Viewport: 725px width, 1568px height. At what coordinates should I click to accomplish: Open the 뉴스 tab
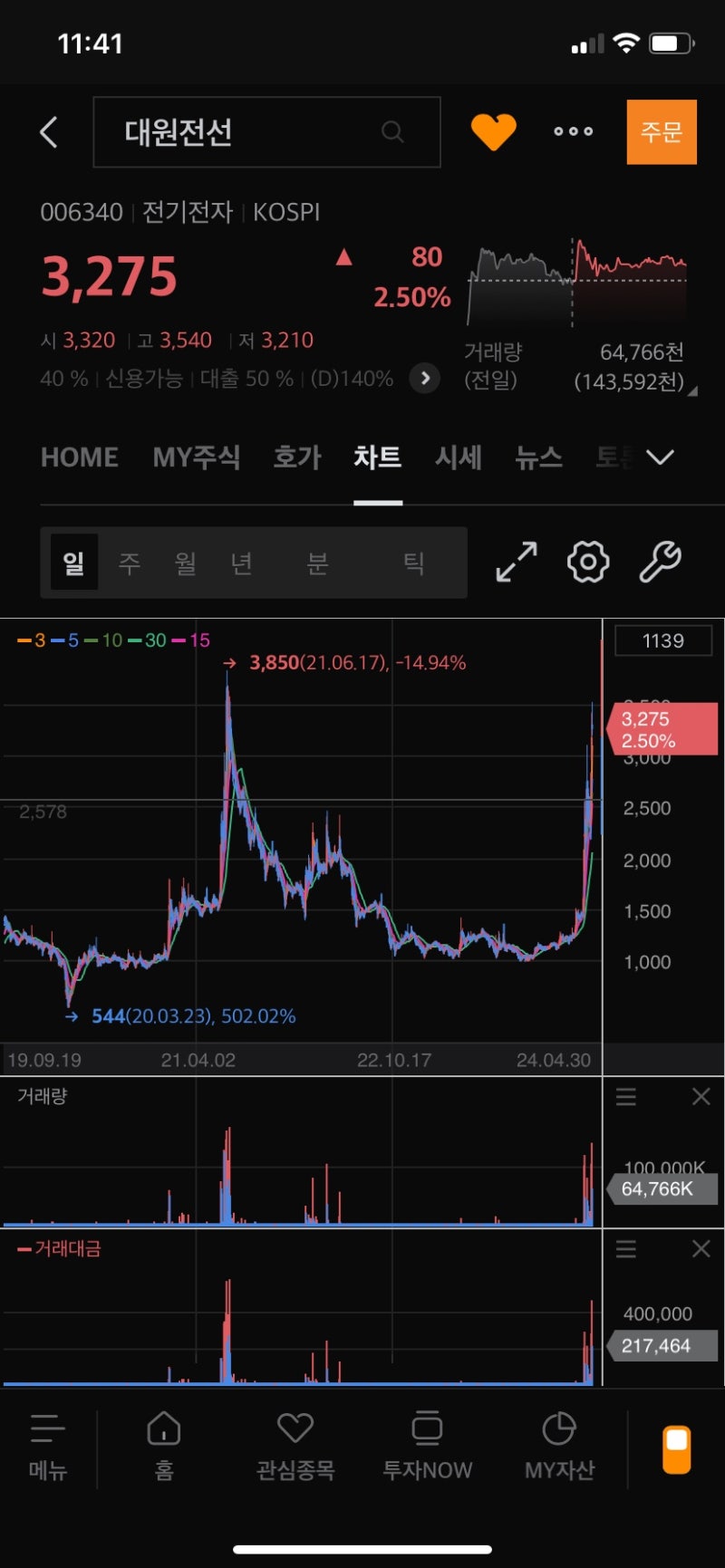538,457
